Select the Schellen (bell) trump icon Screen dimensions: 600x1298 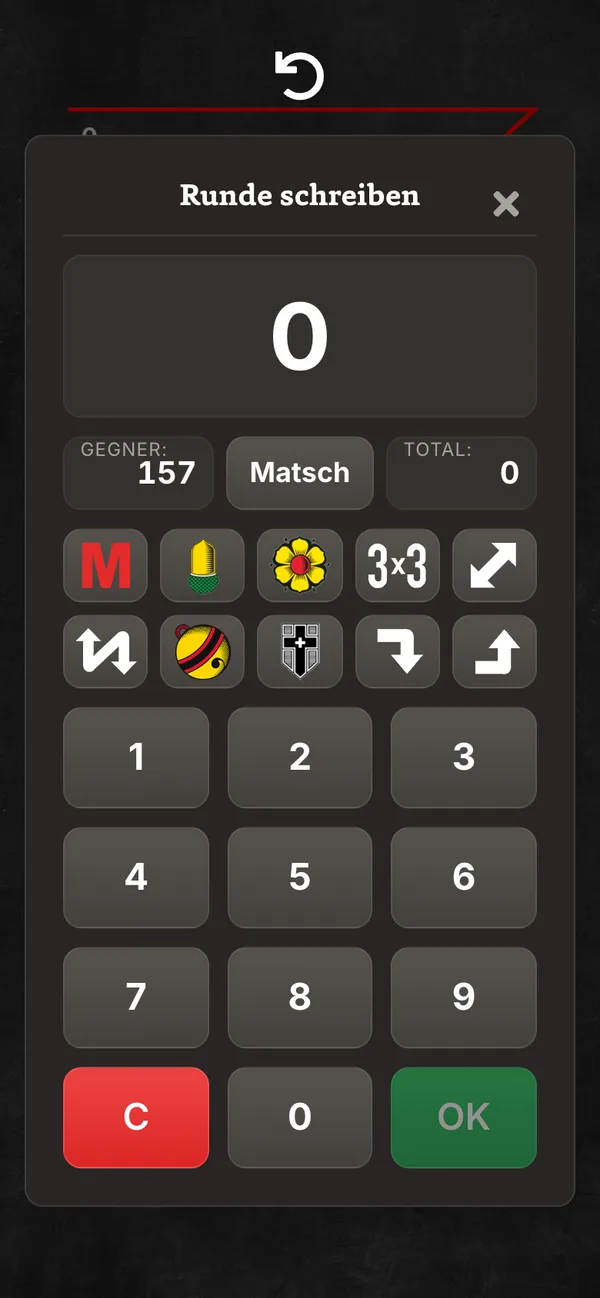[203, 652]
